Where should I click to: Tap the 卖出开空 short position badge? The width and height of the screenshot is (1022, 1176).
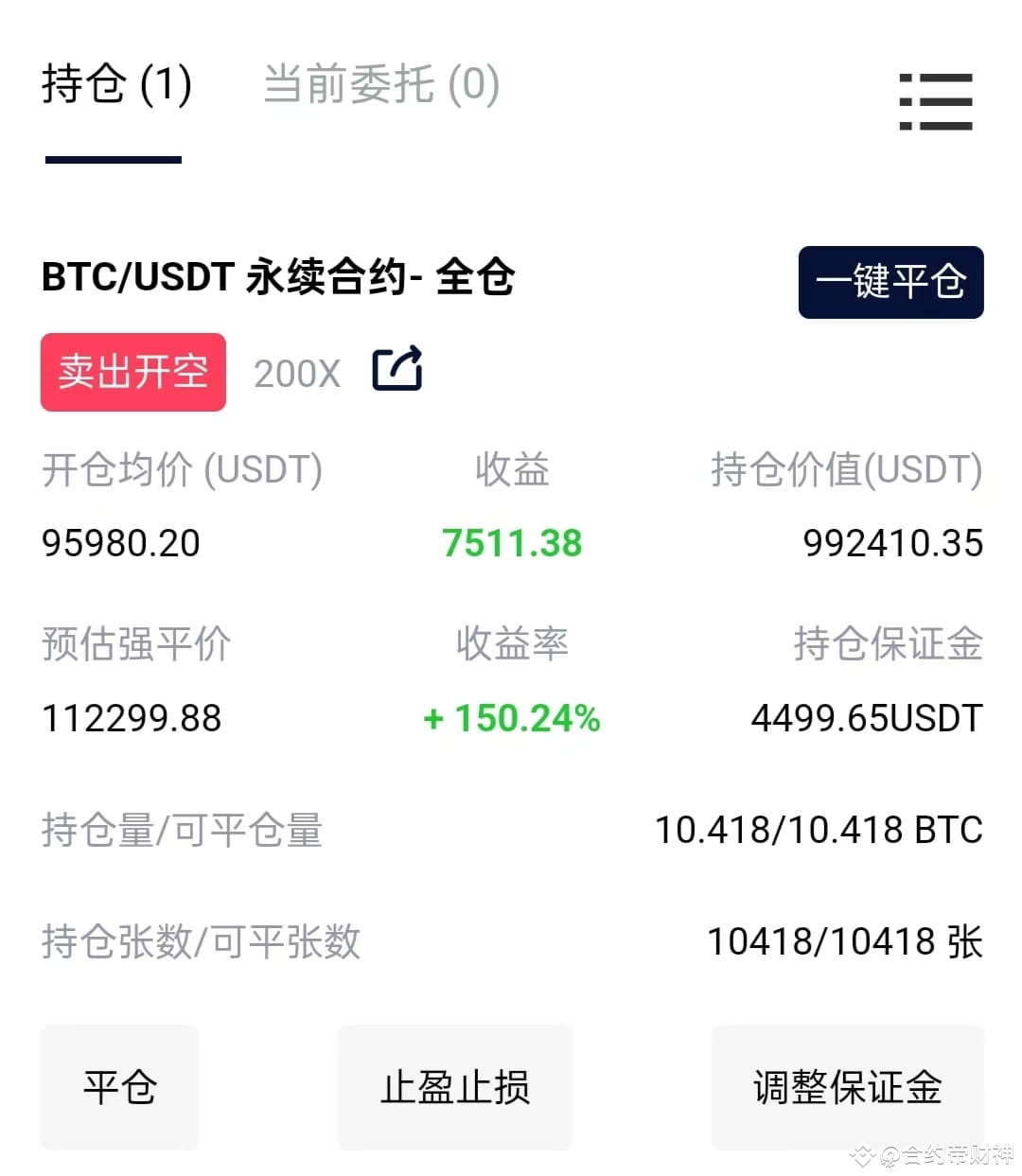pos(132,372)
